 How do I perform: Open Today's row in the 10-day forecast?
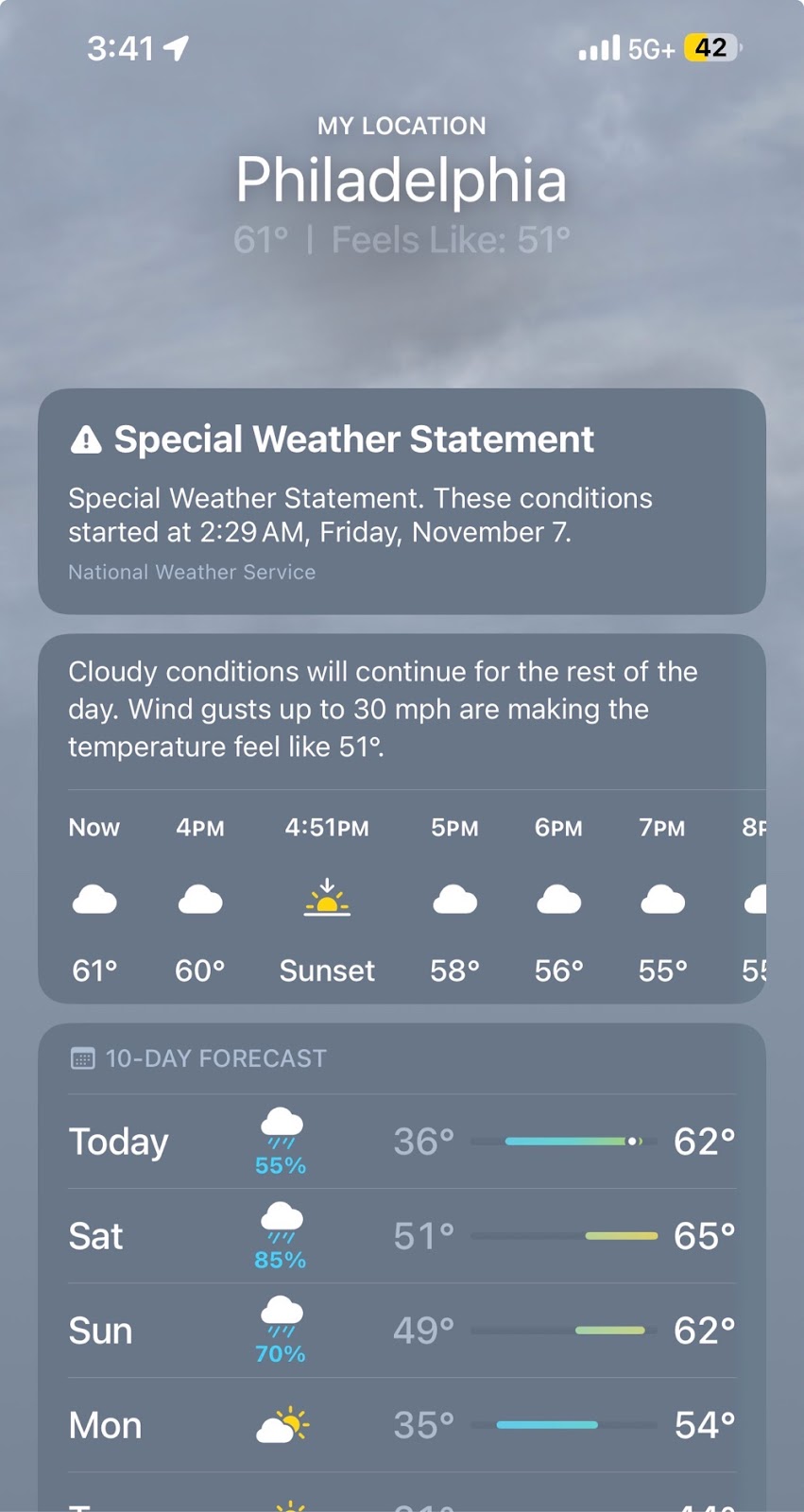tap(402, 1142)
